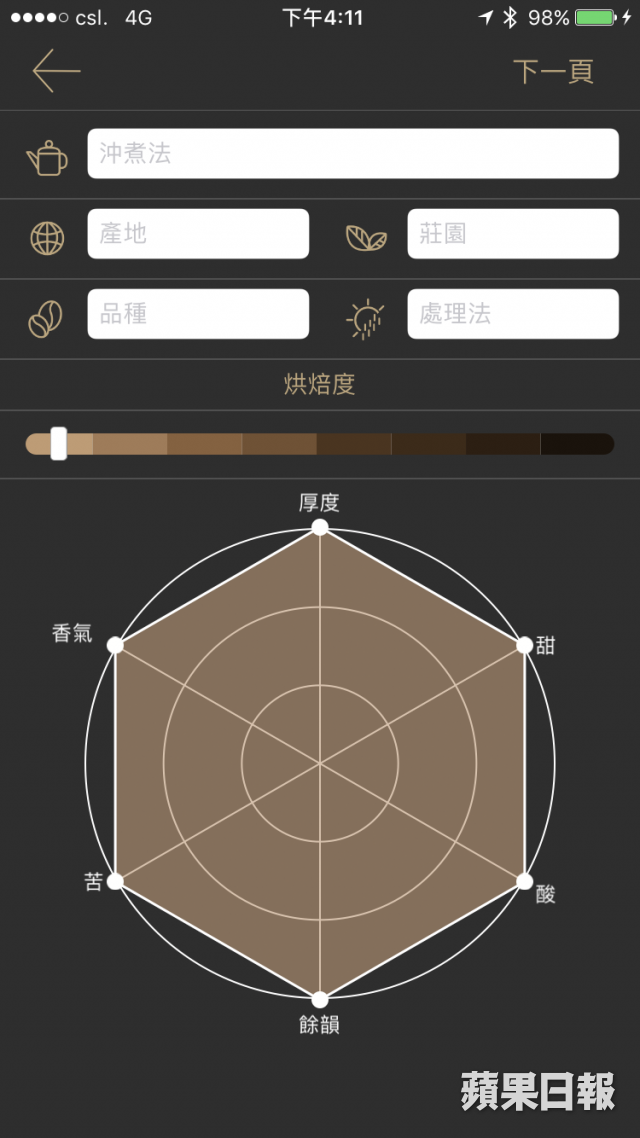Select the 餘韻 aftertaste chart point

pyautogui.click(x=320, y=999)
